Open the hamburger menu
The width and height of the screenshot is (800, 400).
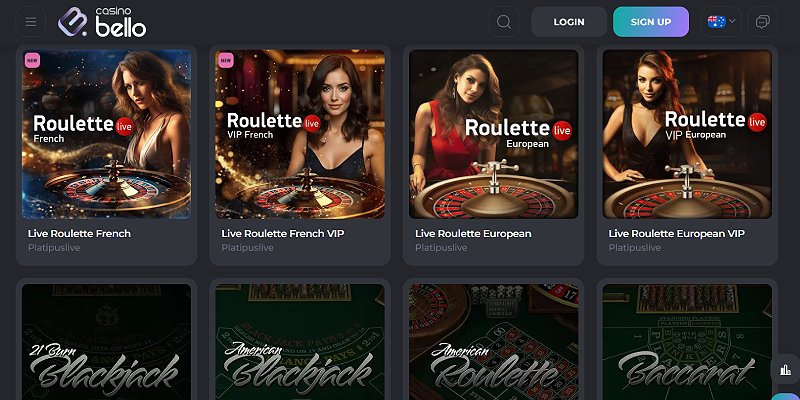click(x=32, y=21)
